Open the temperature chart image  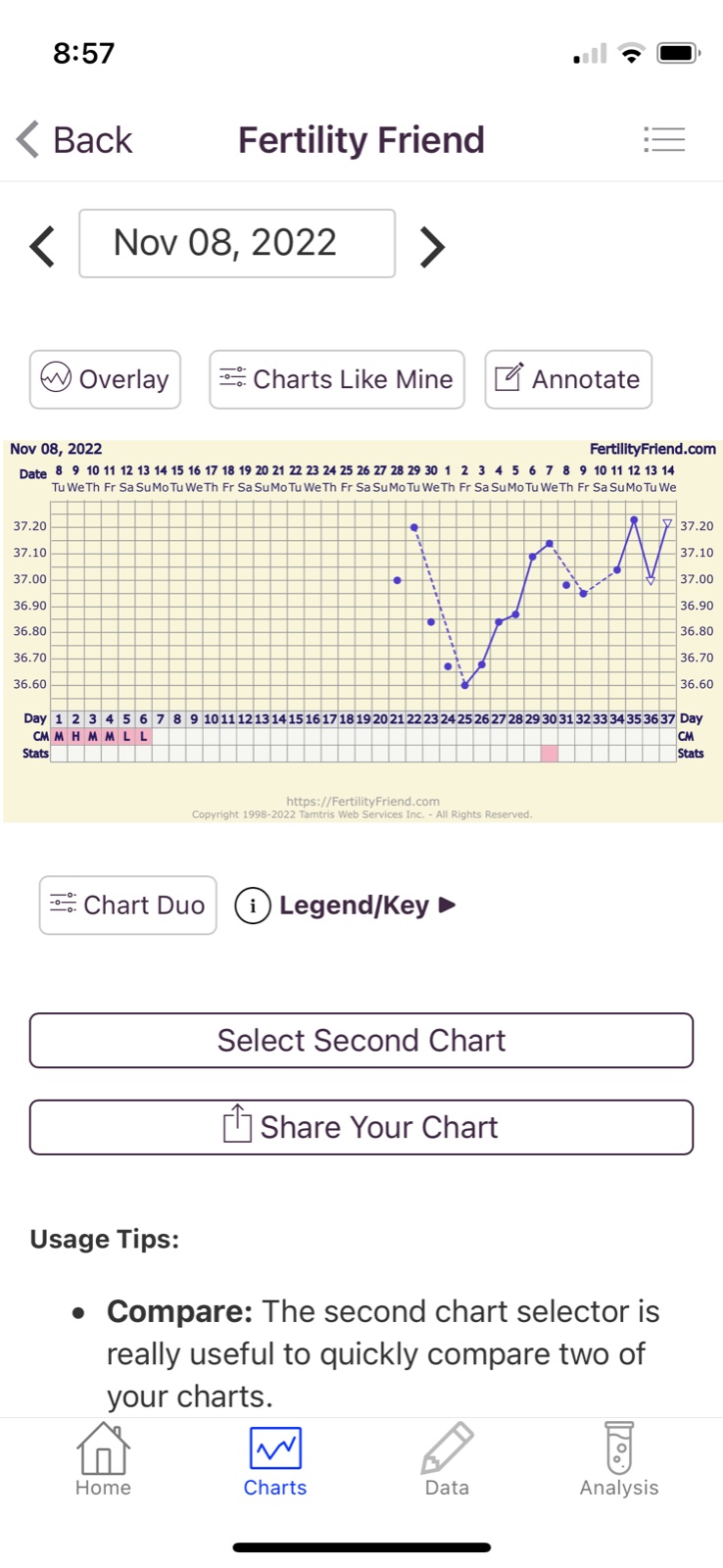click(361, 630)
